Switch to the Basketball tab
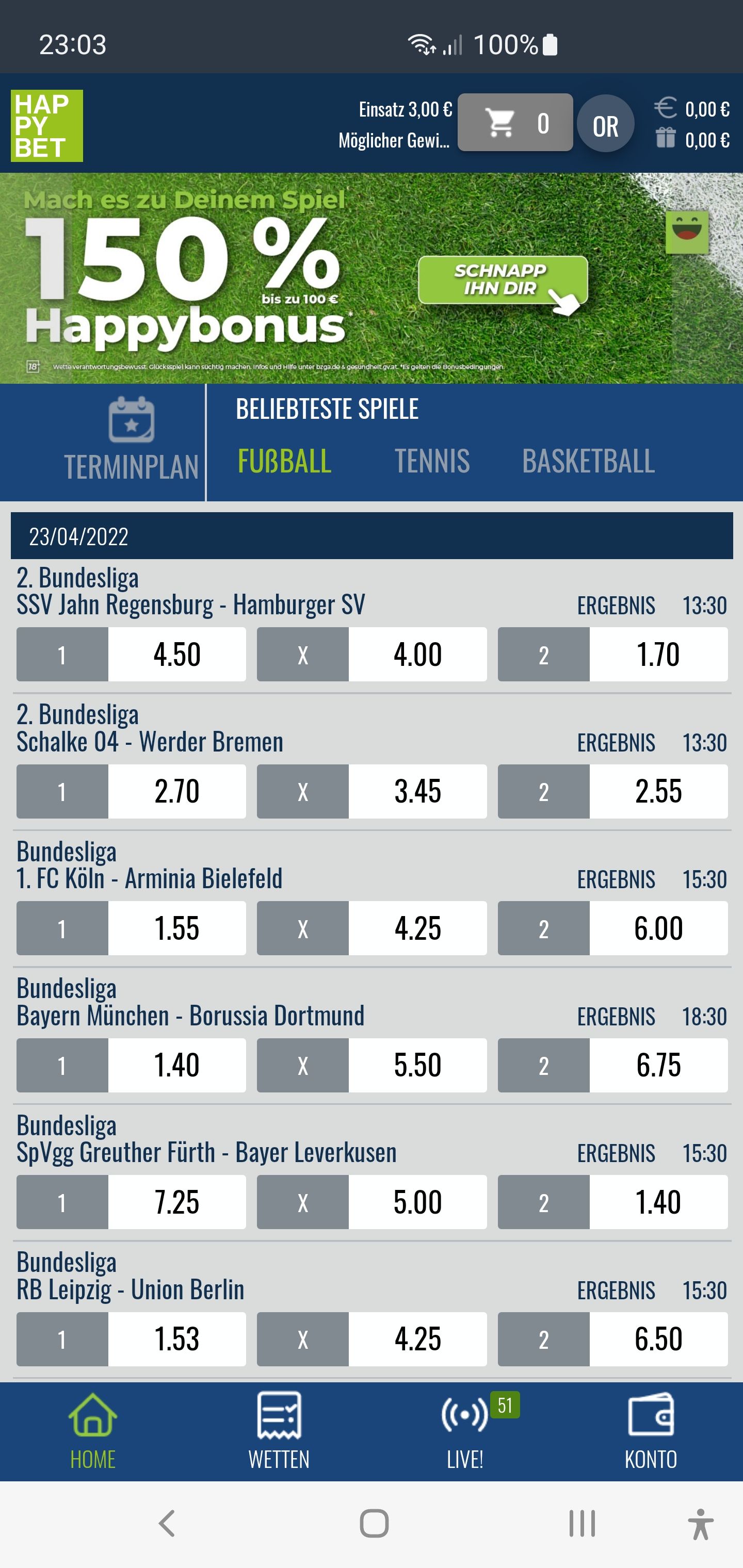The height and width of the screenshot is (1568, 743). [x=588, y=461]
